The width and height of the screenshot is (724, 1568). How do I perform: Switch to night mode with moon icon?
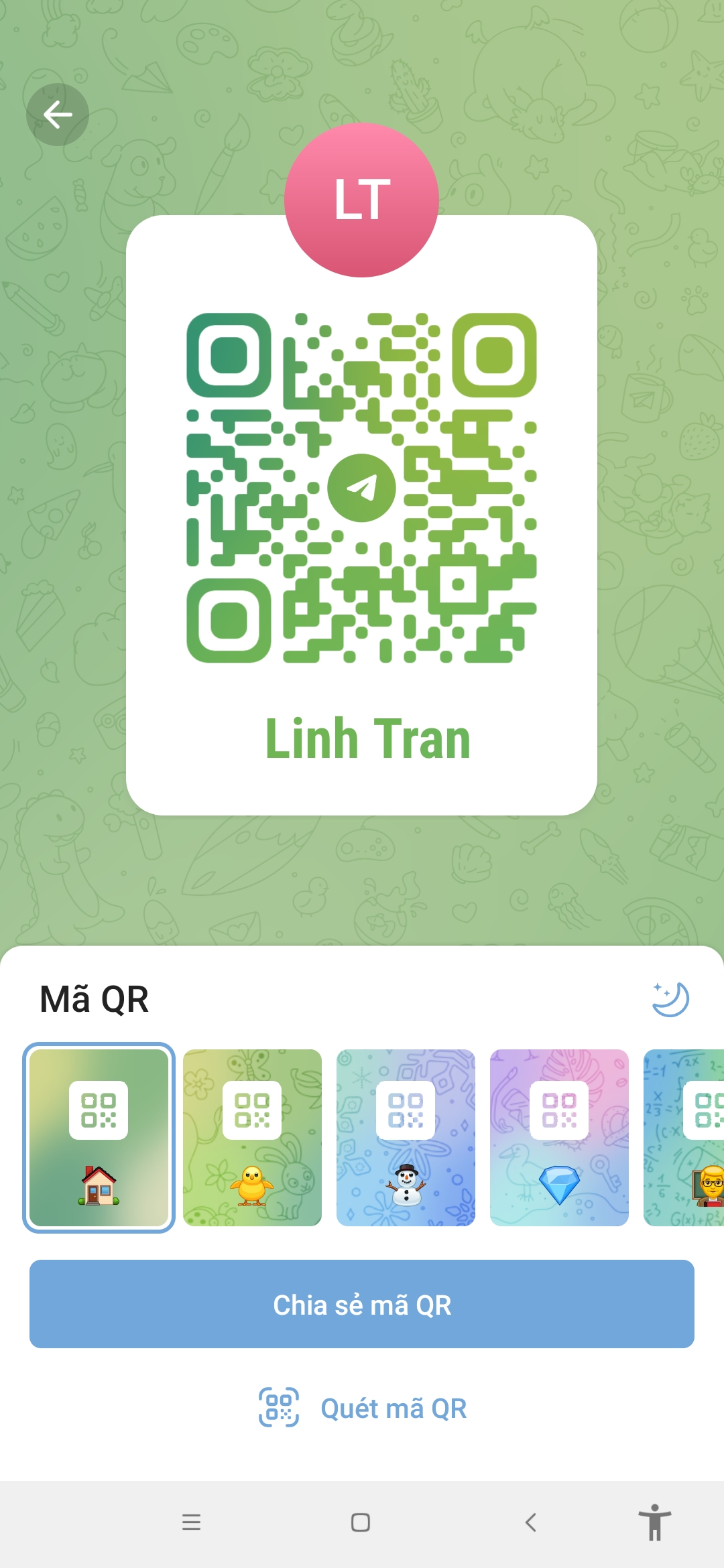coord(670,1000)
